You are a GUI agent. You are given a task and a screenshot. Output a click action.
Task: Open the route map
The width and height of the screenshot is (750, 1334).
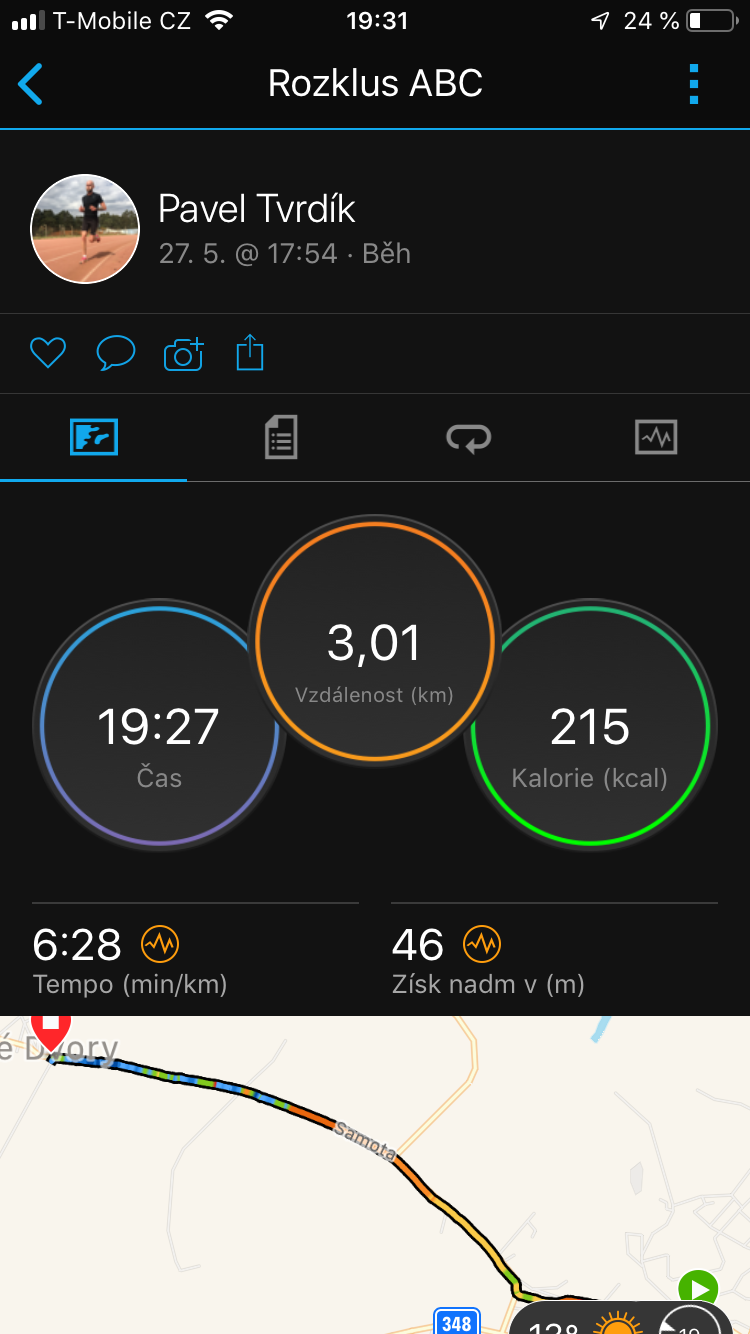click(x=375, y=1175)
